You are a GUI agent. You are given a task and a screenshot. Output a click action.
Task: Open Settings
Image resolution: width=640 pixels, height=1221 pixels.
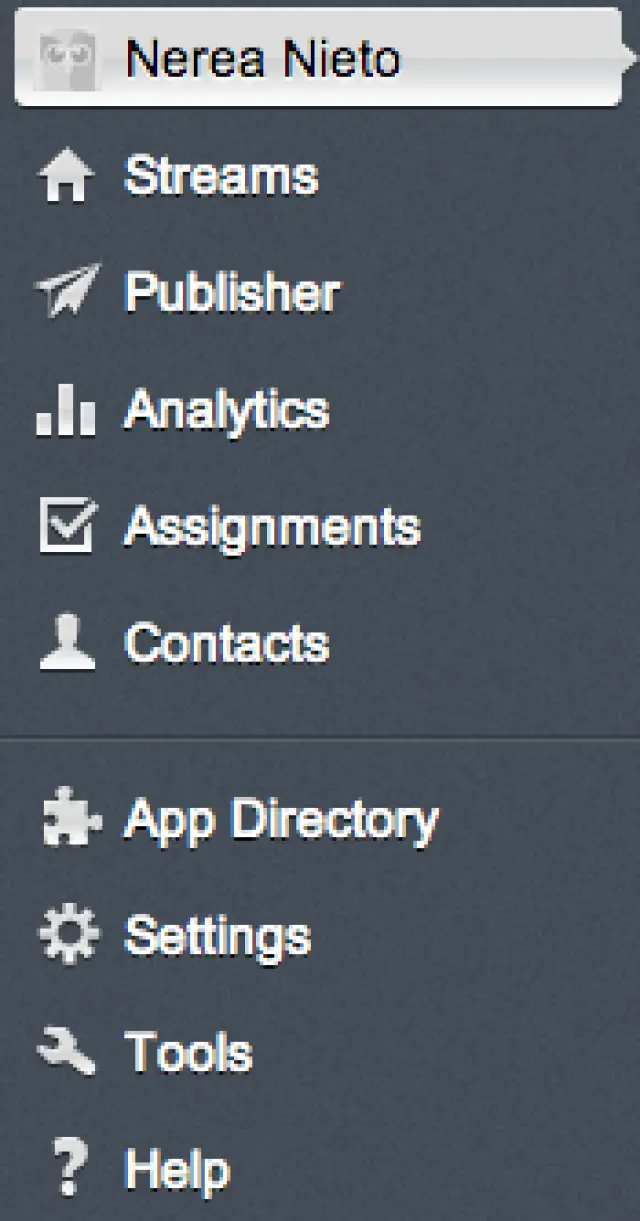(217, 937)
